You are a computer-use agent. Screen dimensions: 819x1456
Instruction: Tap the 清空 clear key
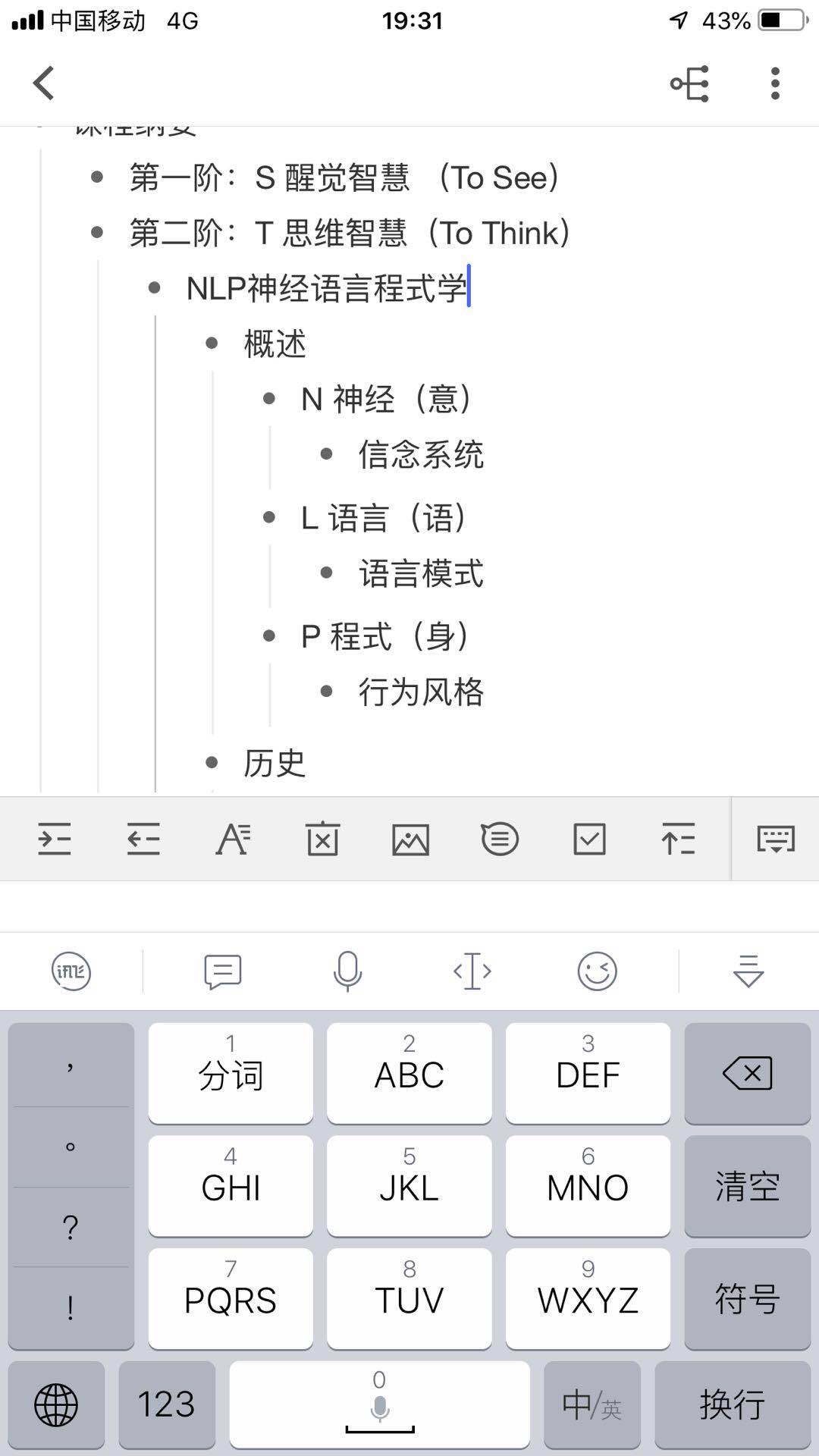748,1186
